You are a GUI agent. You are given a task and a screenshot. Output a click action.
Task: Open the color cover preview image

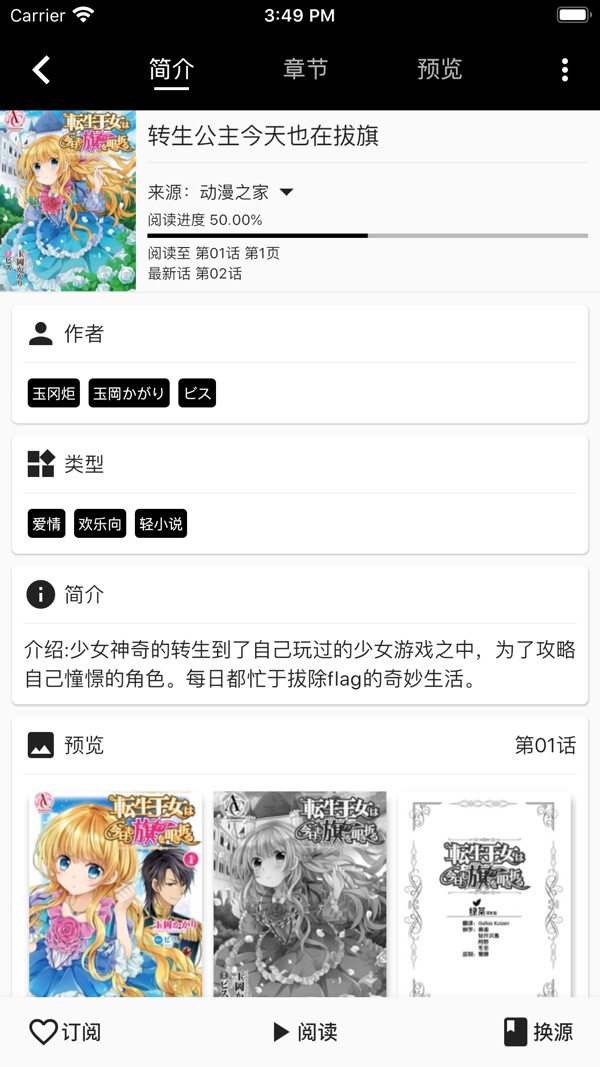tap(116, 894)
